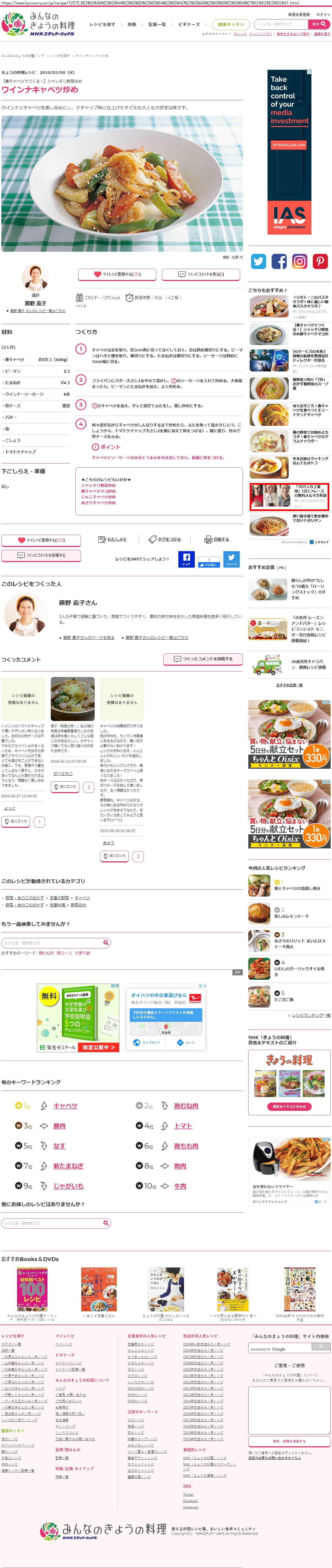Tap つくったコメントを投稿する next to つくったコメント heading
Image resolution: width=332 pixels, height=1568 pixels.
click(203, 659)
